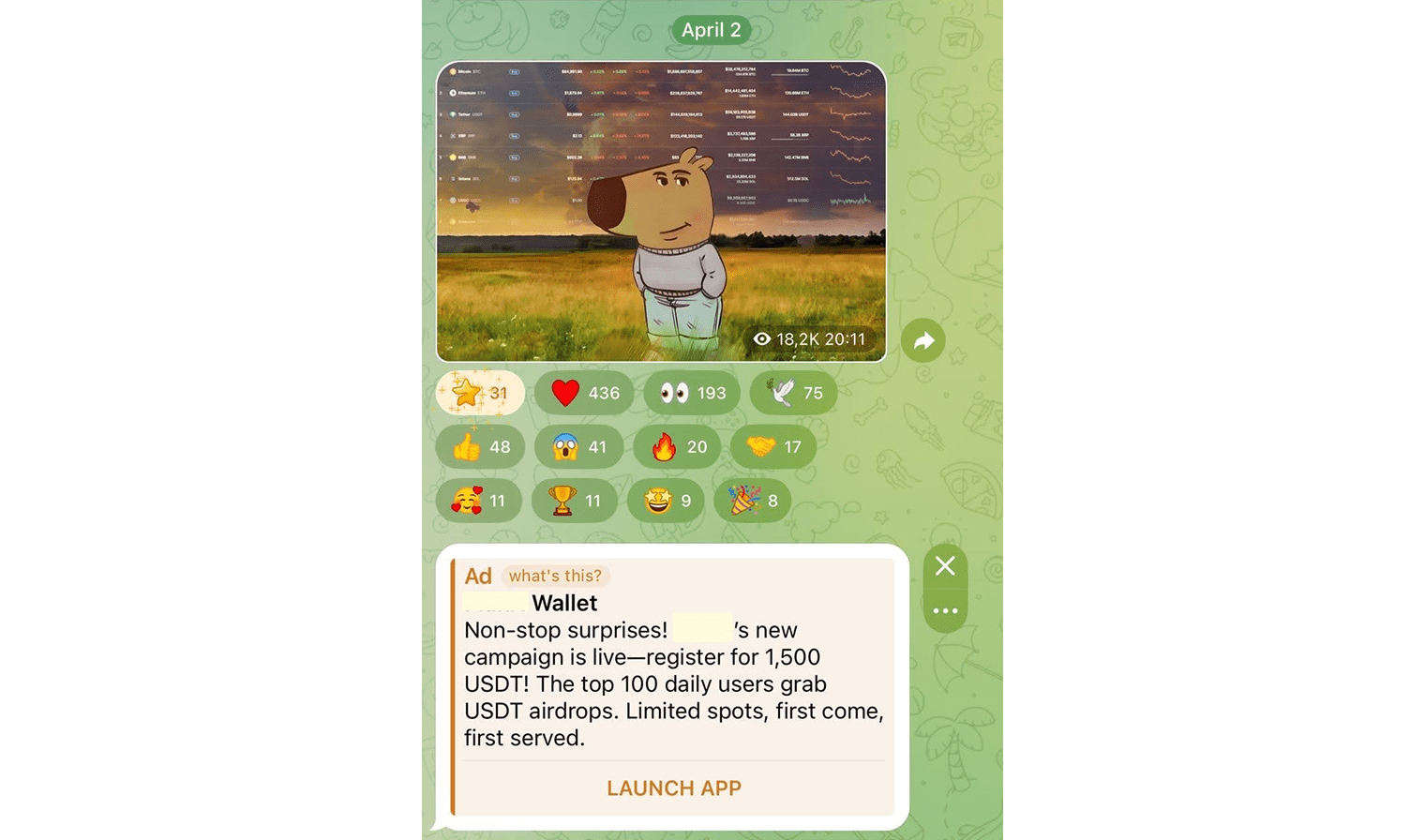The width and height of the screenshot is (1425, 840).
Task: Tap the "what's this?" ad info chip
Action: coord(555,576)
